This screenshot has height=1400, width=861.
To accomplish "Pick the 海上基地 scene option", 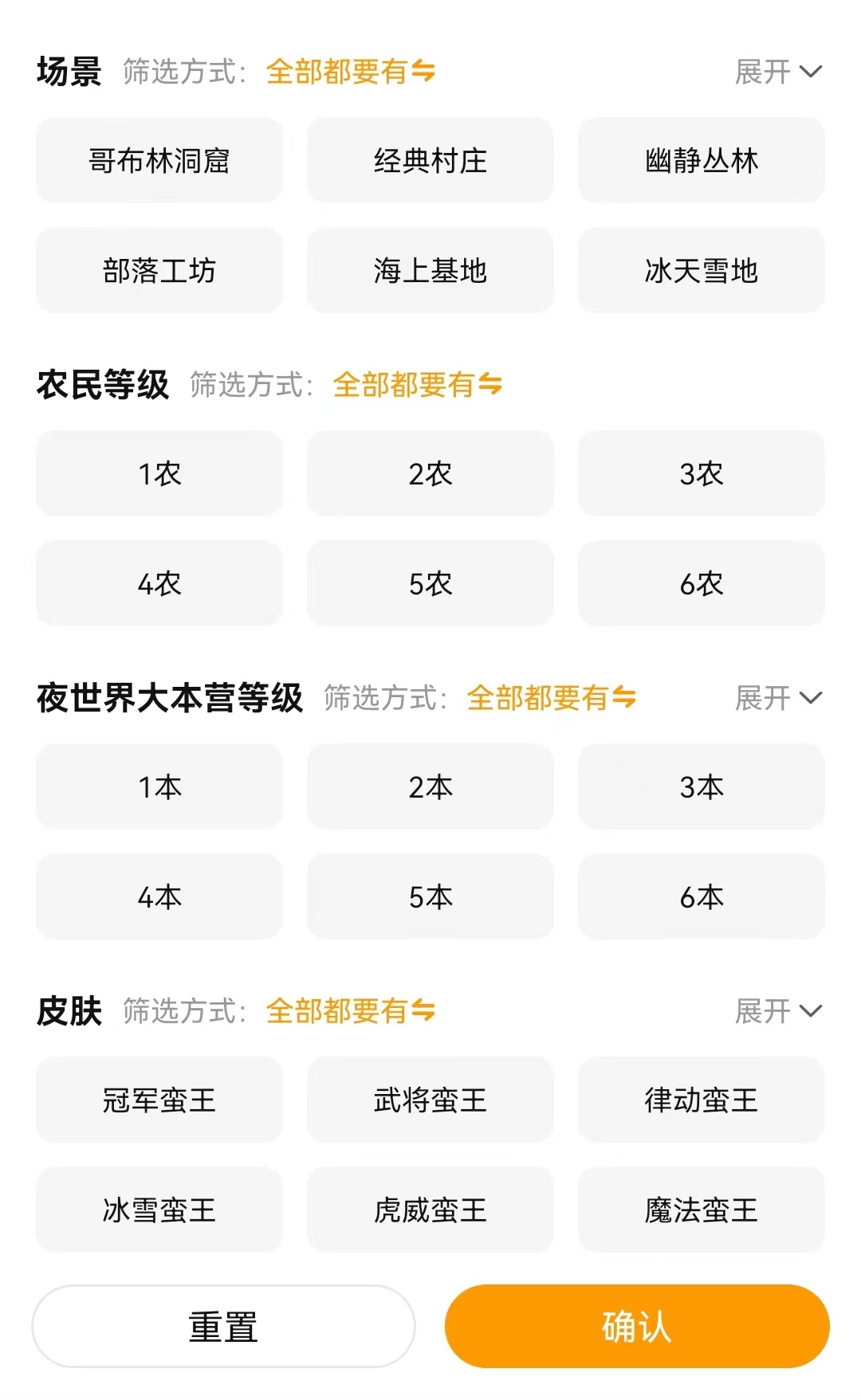I will 430,270.
